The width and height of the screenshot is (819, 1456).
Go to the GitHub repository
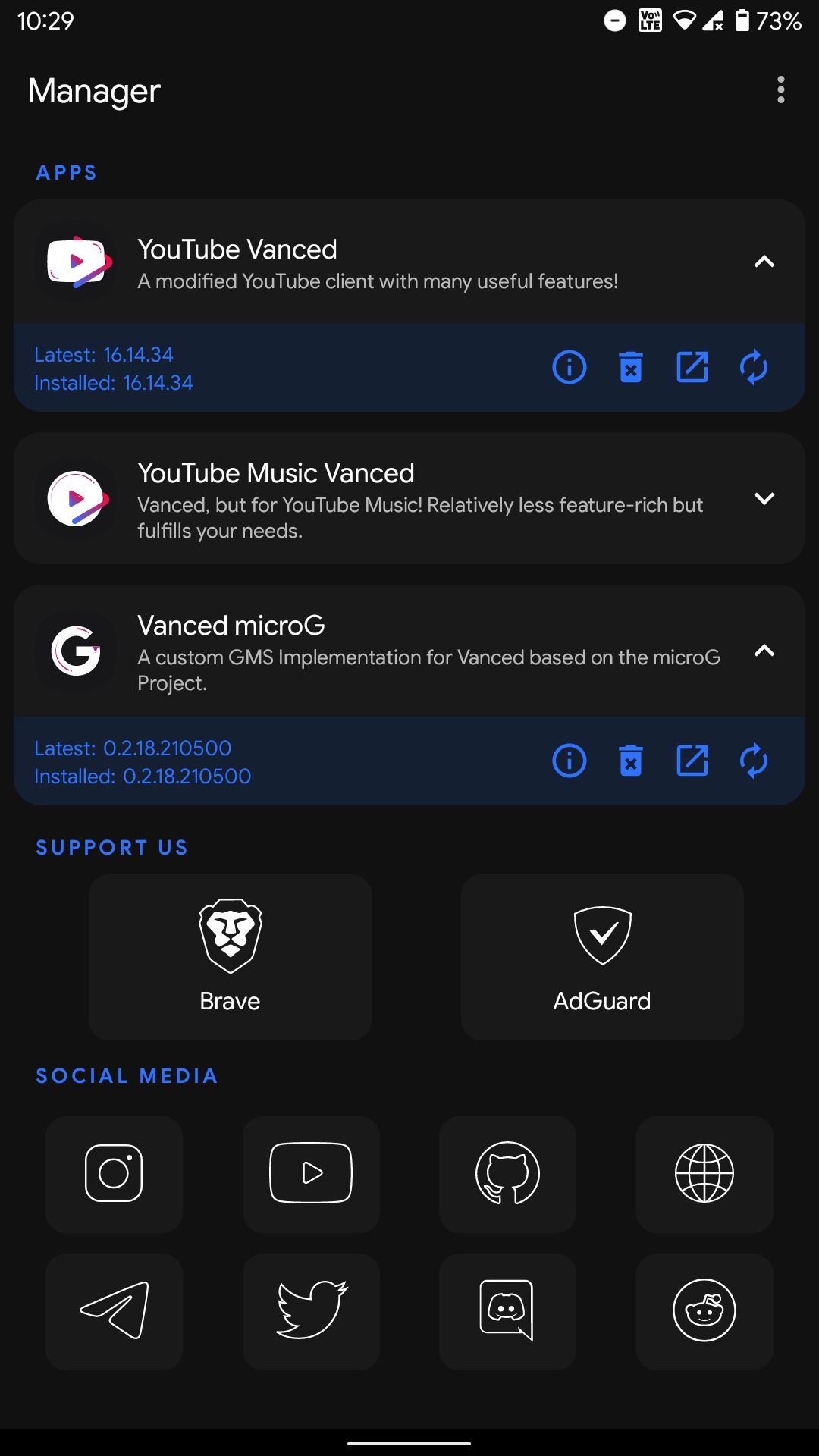(507, 1173)
